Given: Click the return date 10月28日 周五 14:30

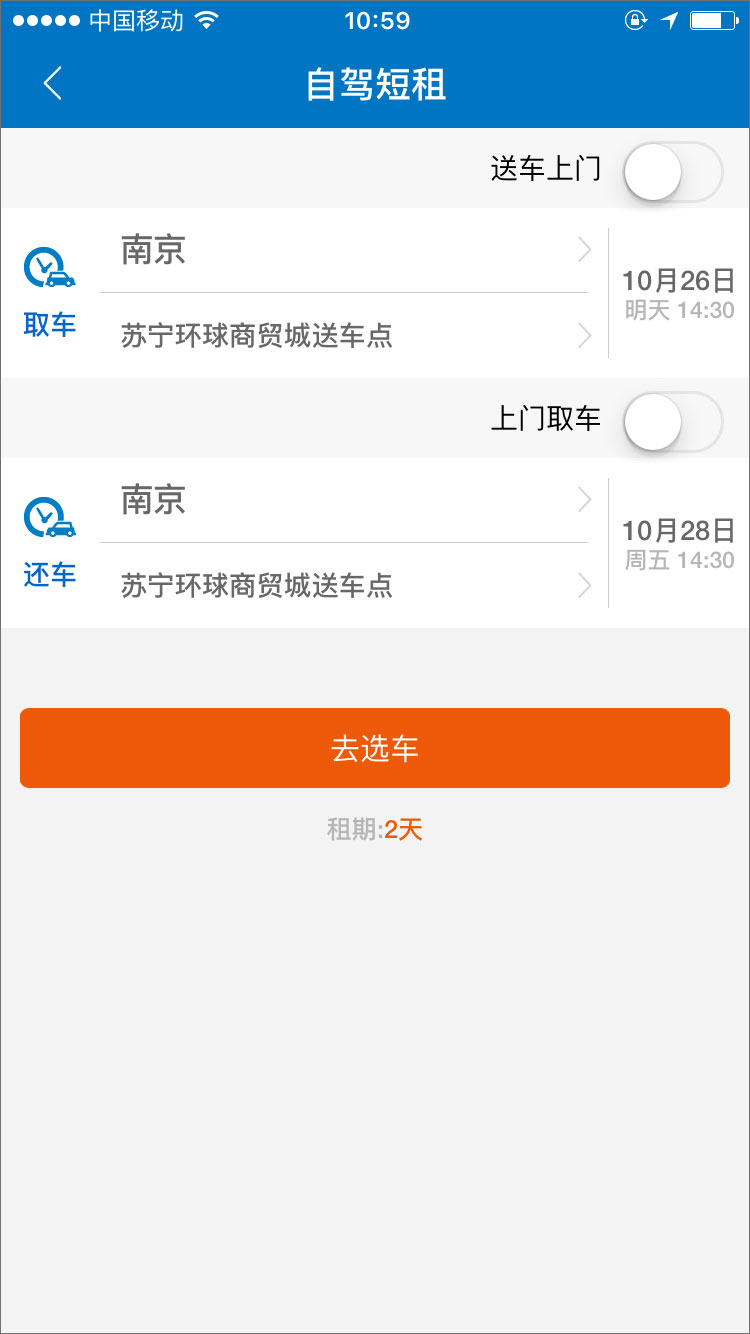Looking at the screenshot, I should coord(678,542).
